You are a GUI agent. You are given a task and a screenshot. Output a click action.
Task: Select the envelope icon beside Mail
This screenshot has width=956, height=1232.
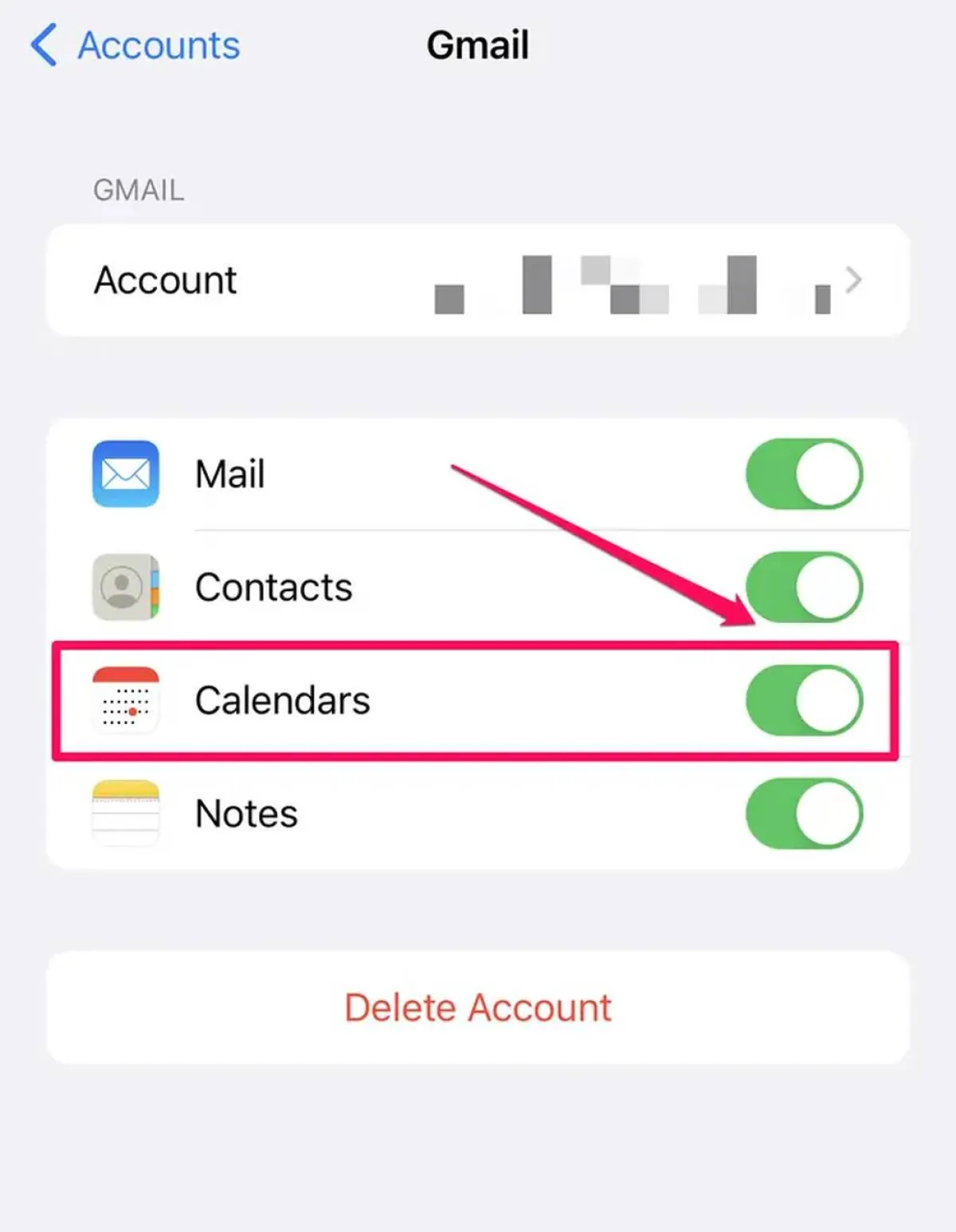(126, 473)
